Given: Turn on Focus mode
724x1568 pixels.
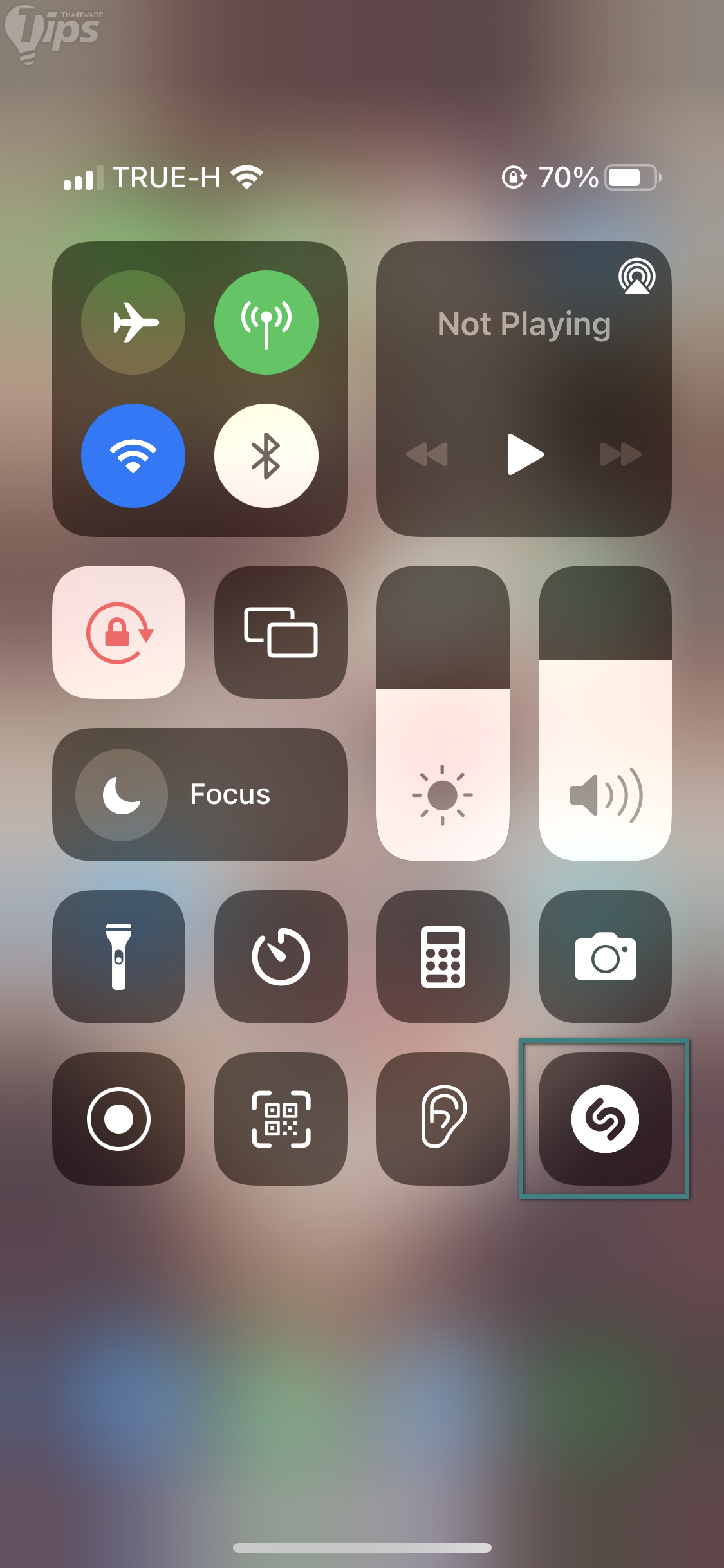Looking at the screenshot, I should (x=200, y=794).
